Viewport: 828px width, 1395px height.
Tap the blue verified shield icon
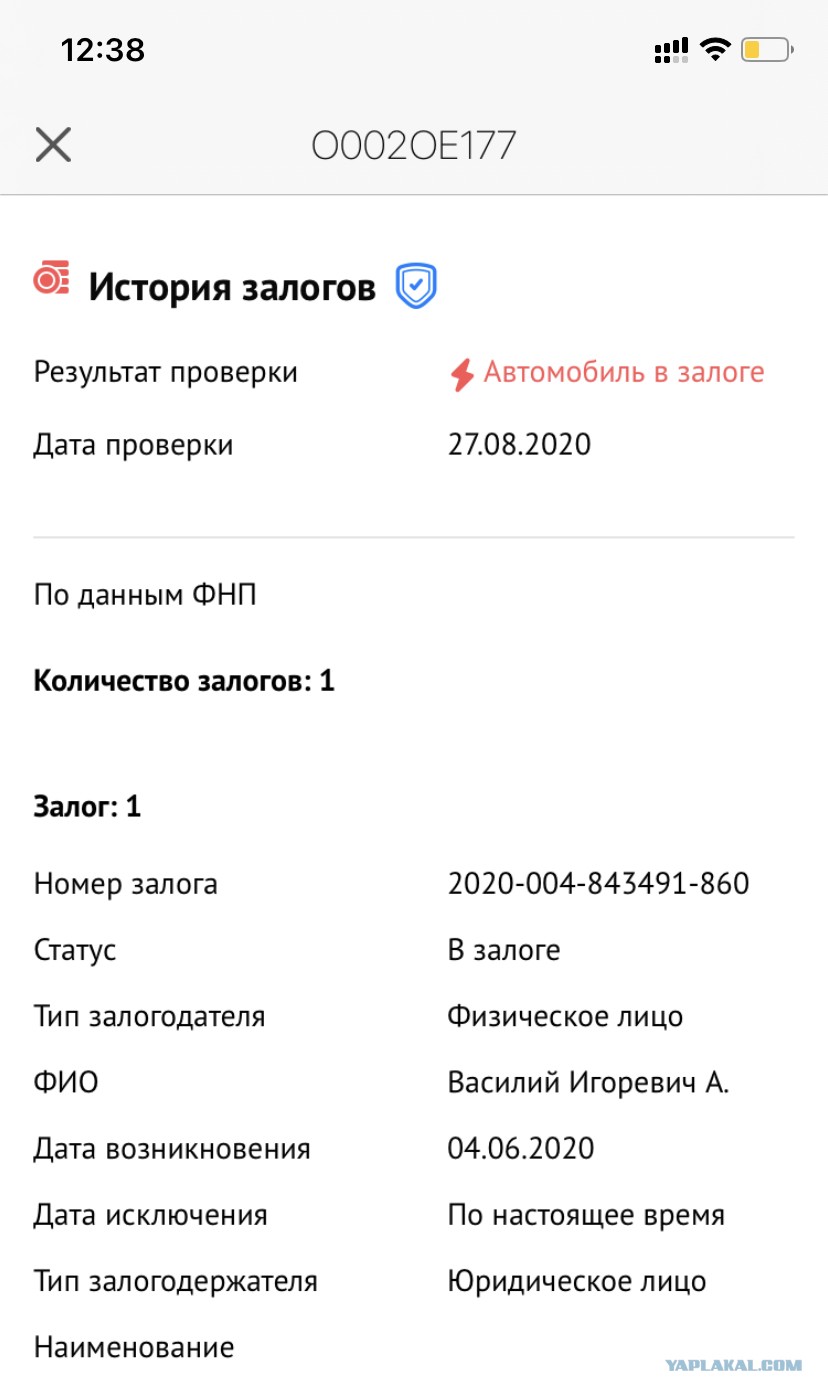pyautogui.click(x=416, y=286)
